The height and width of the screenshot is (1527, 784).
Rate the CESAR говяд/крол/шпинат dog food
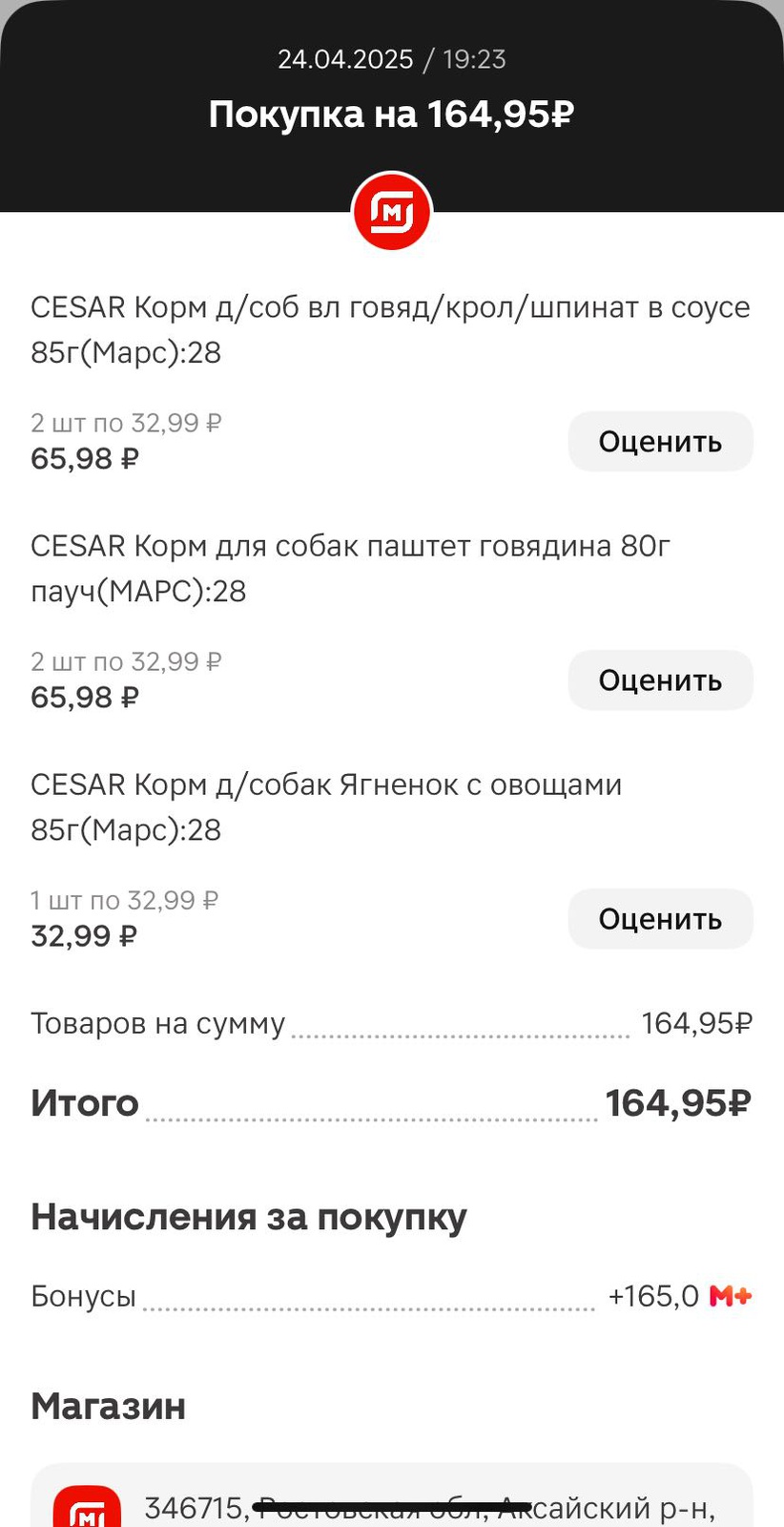tap(660, 442)
